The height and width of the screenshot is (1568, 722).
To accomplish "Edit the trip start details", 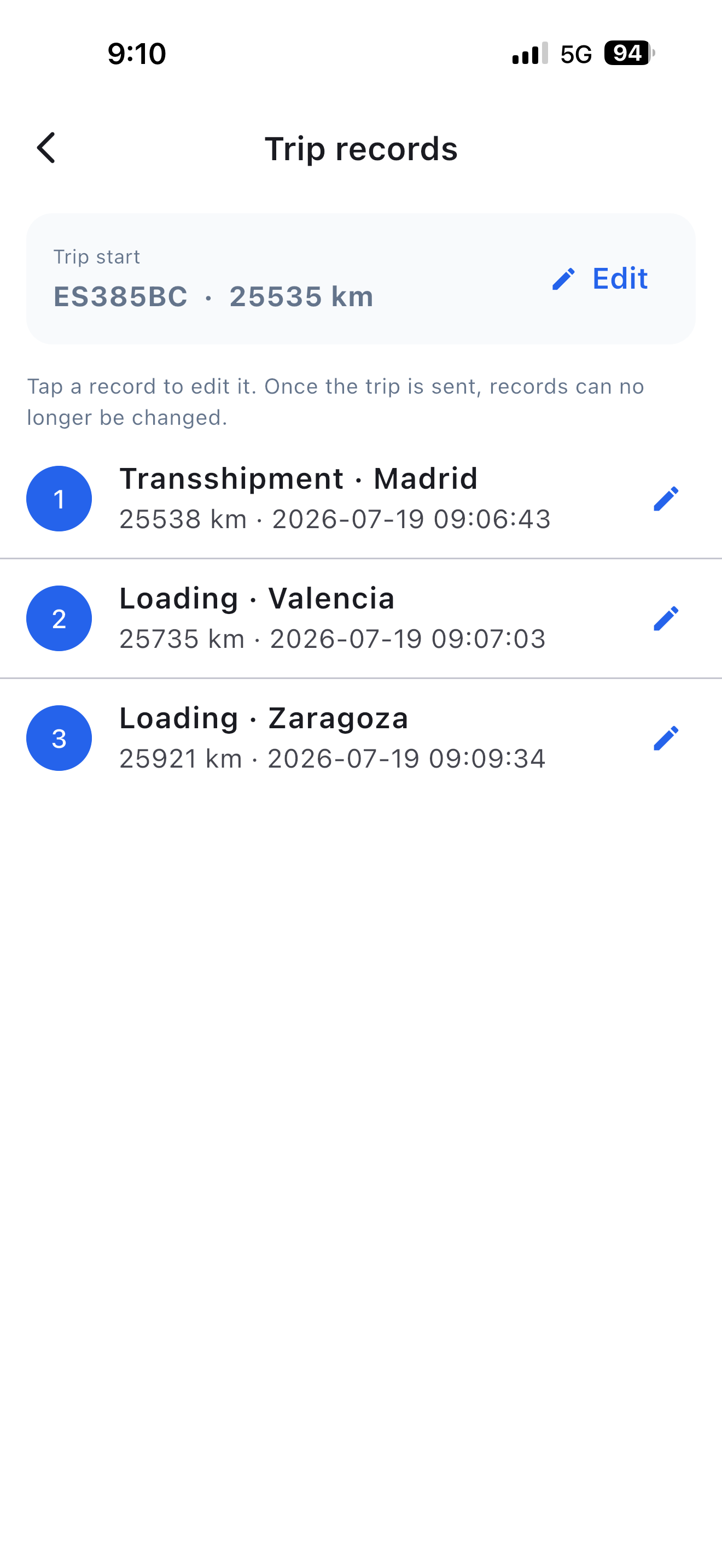I will point(599,278).
